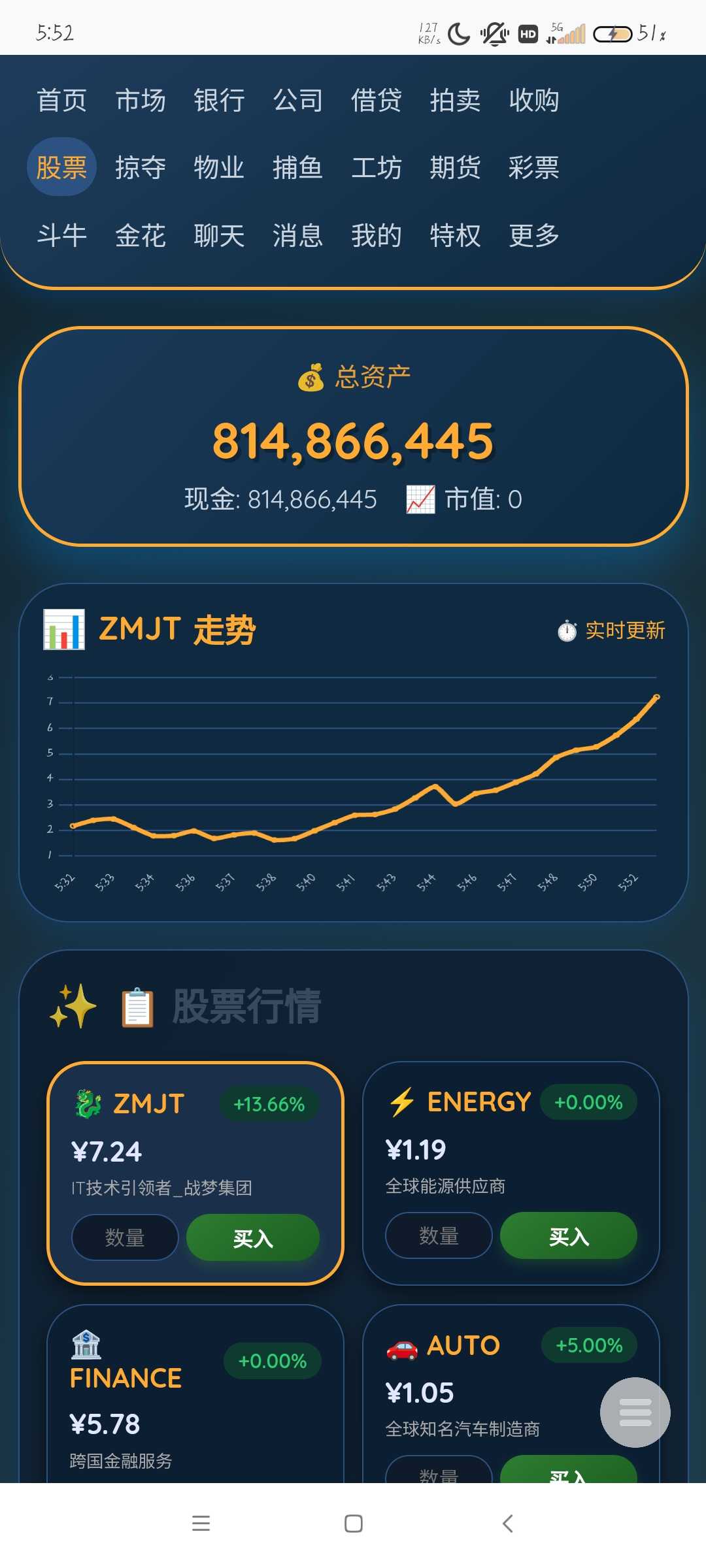Image resolution: width=706 pixels, height=1568 pixels.
Task: Open the floating menu button
Action: 635,1413
